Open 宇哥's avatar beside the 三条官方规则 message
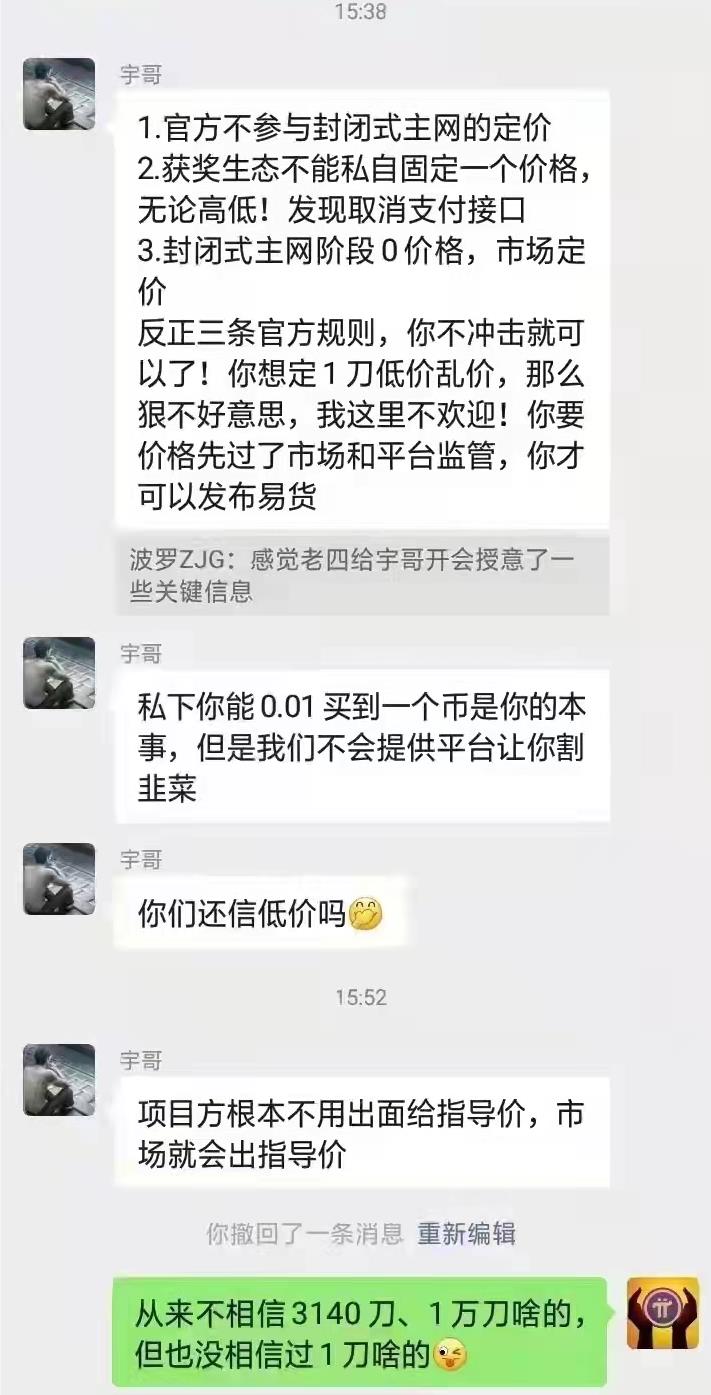 [x=59, y=94]
